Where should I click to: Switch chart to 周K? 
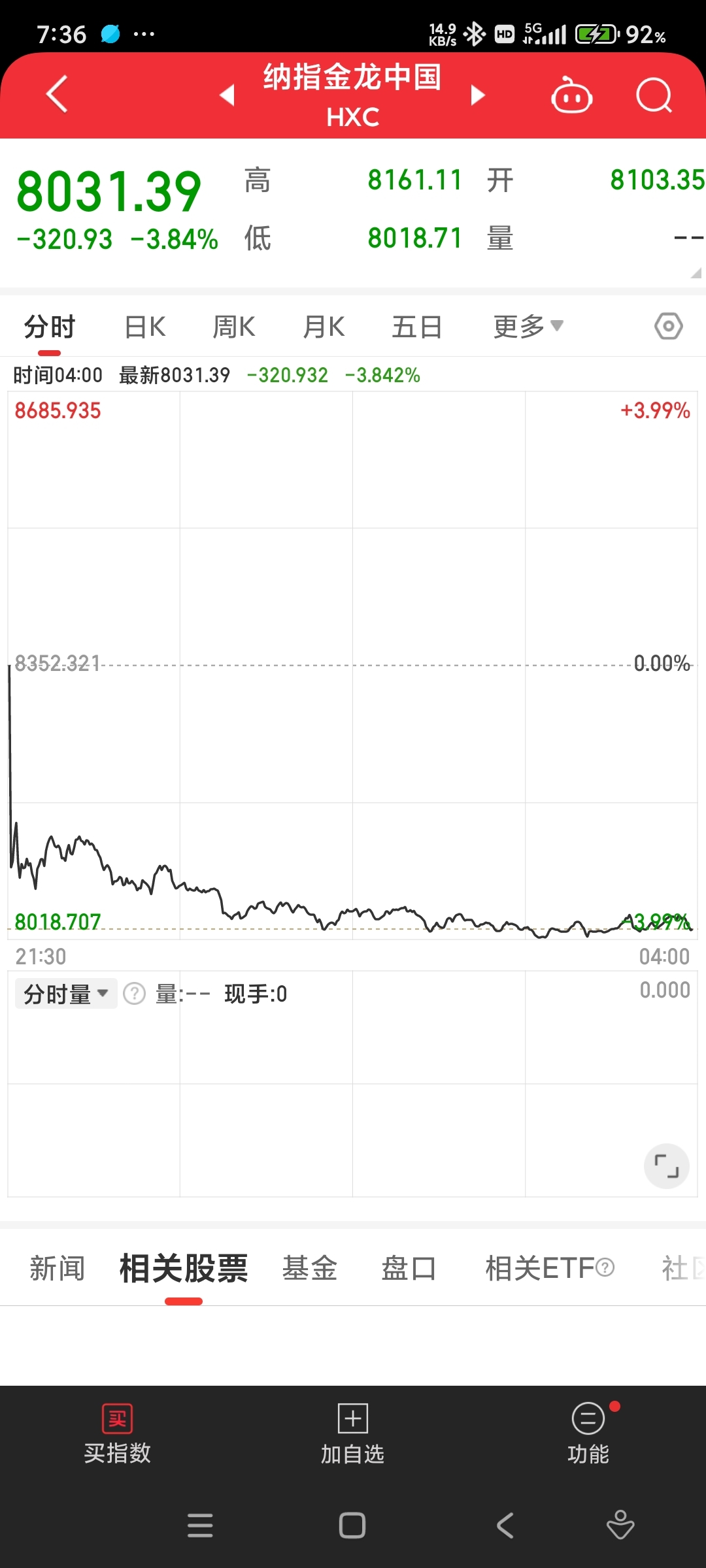[234, 327]
